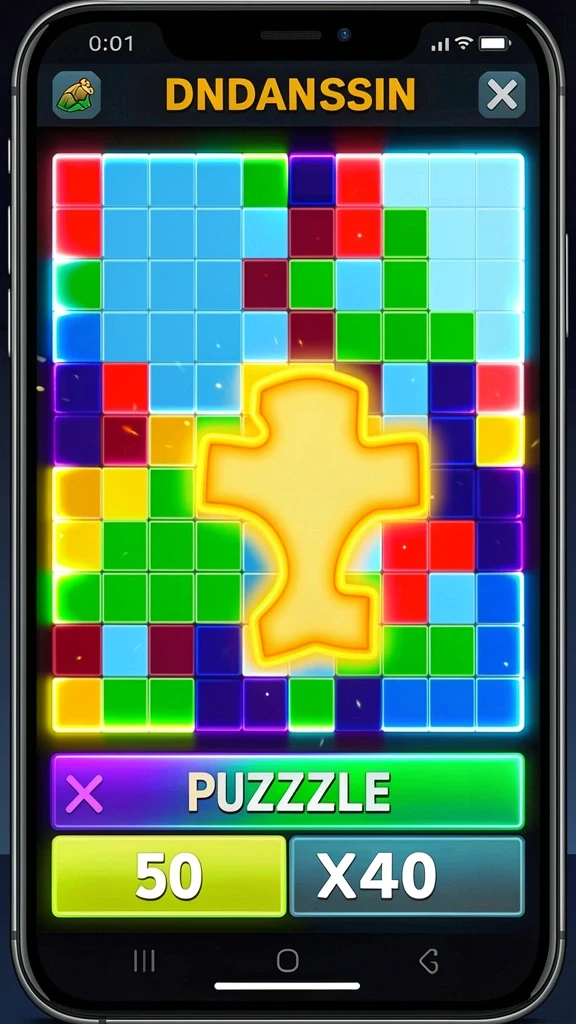The width and height of the screenshot is (576, 1024).
Task: Go back using the navigation bar arrow
Action: click(428, 961)
